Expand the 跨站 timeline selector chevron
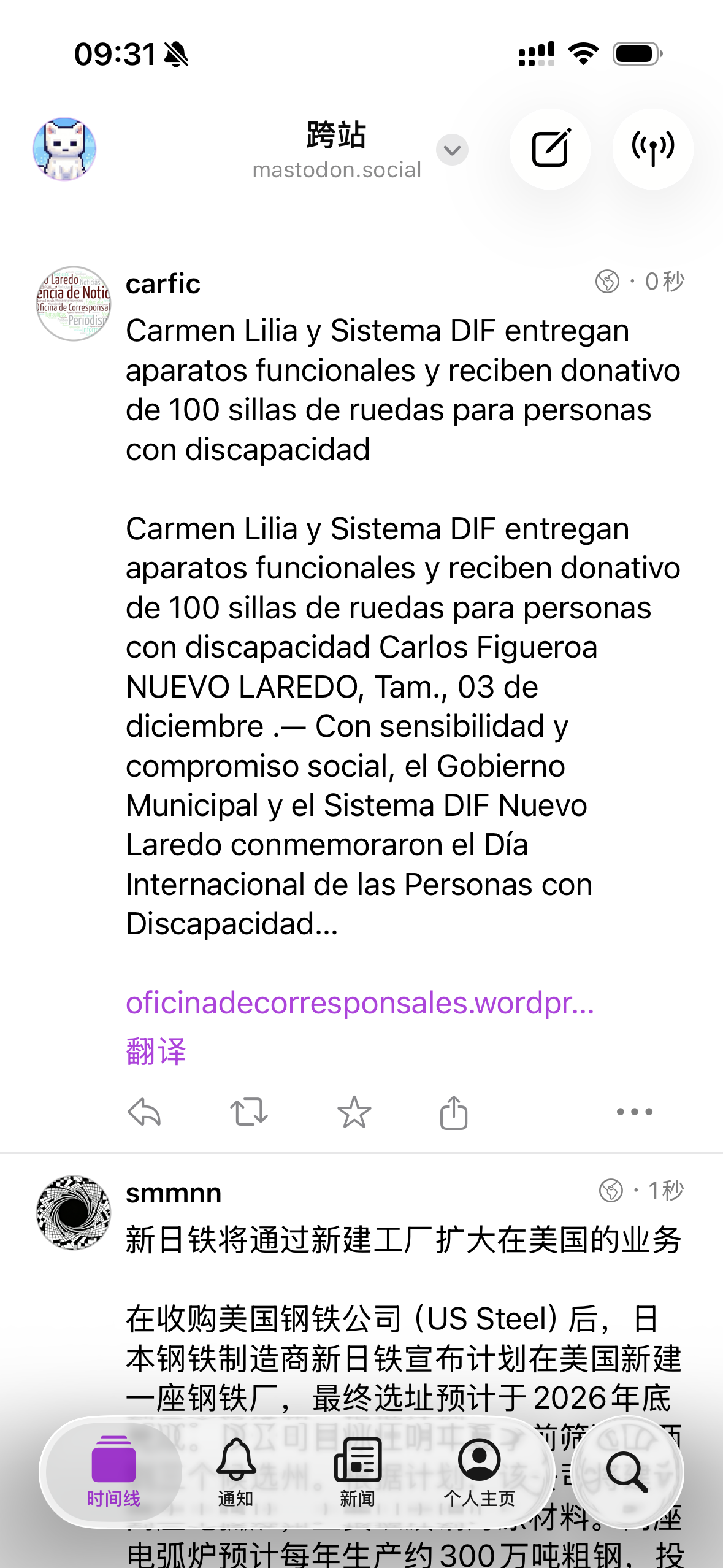 point(451,150)
